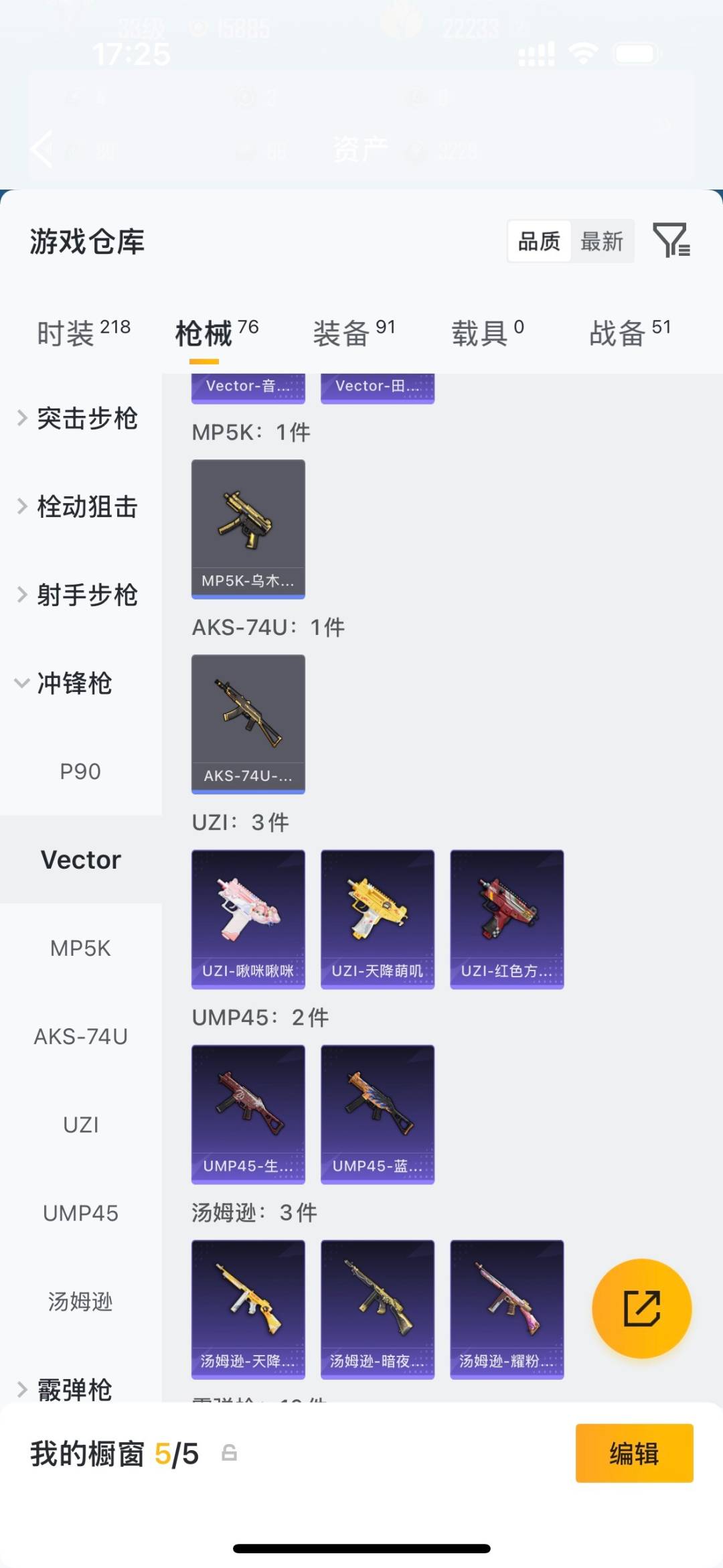Select the 最新 sorting option
Image resolution: width=723 pixels, height=1568 pixels.
coord(602,241)
